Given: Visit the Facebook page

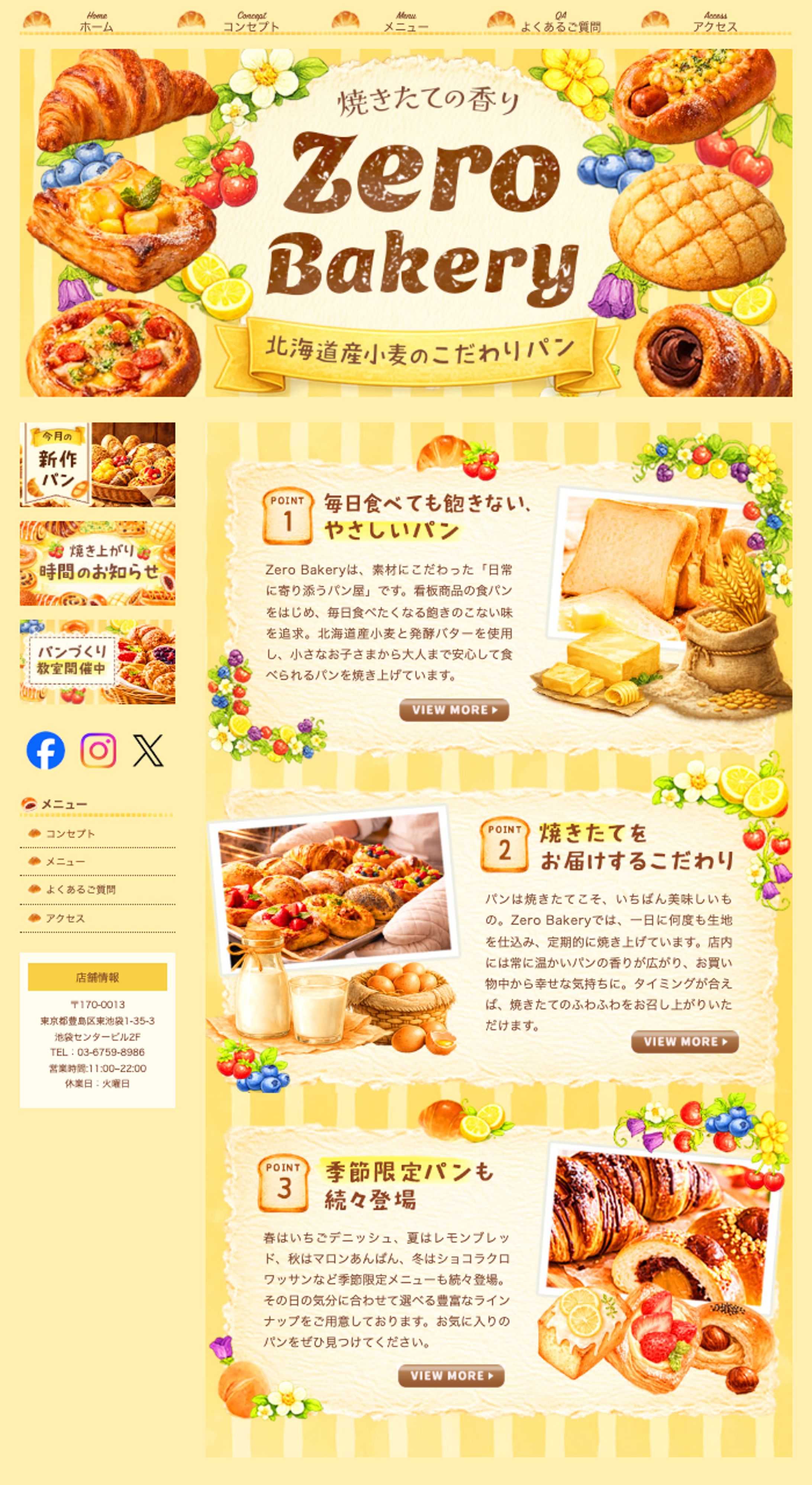Looking at the screenshot, I should coord(45,750).
